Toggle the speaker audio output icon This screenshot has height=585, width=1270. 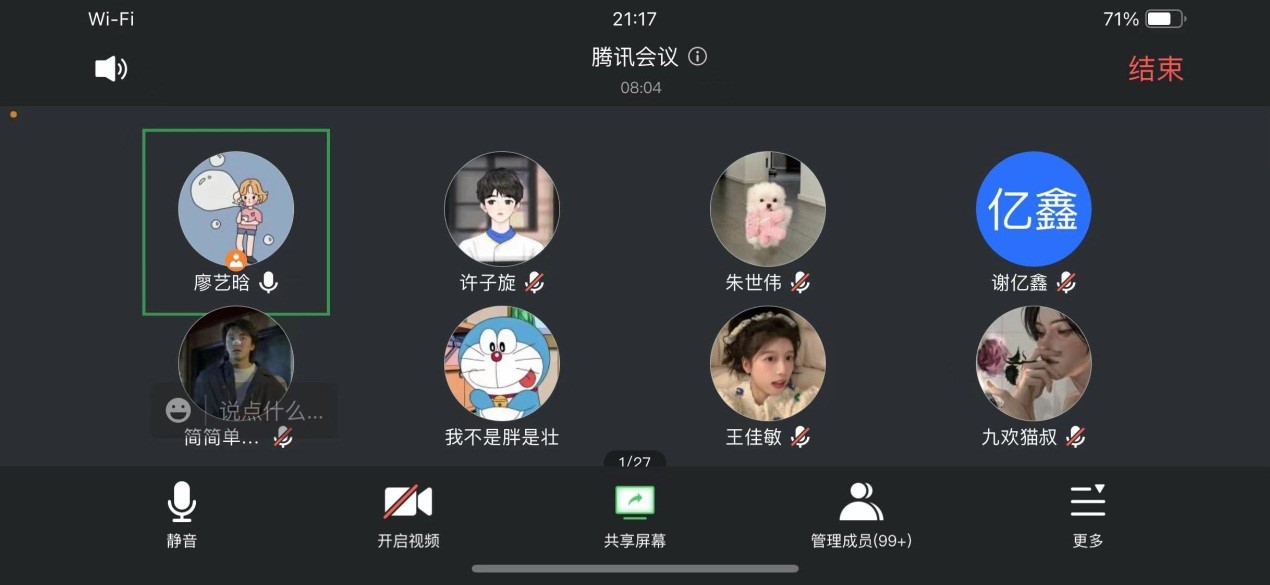pos(111,69)
